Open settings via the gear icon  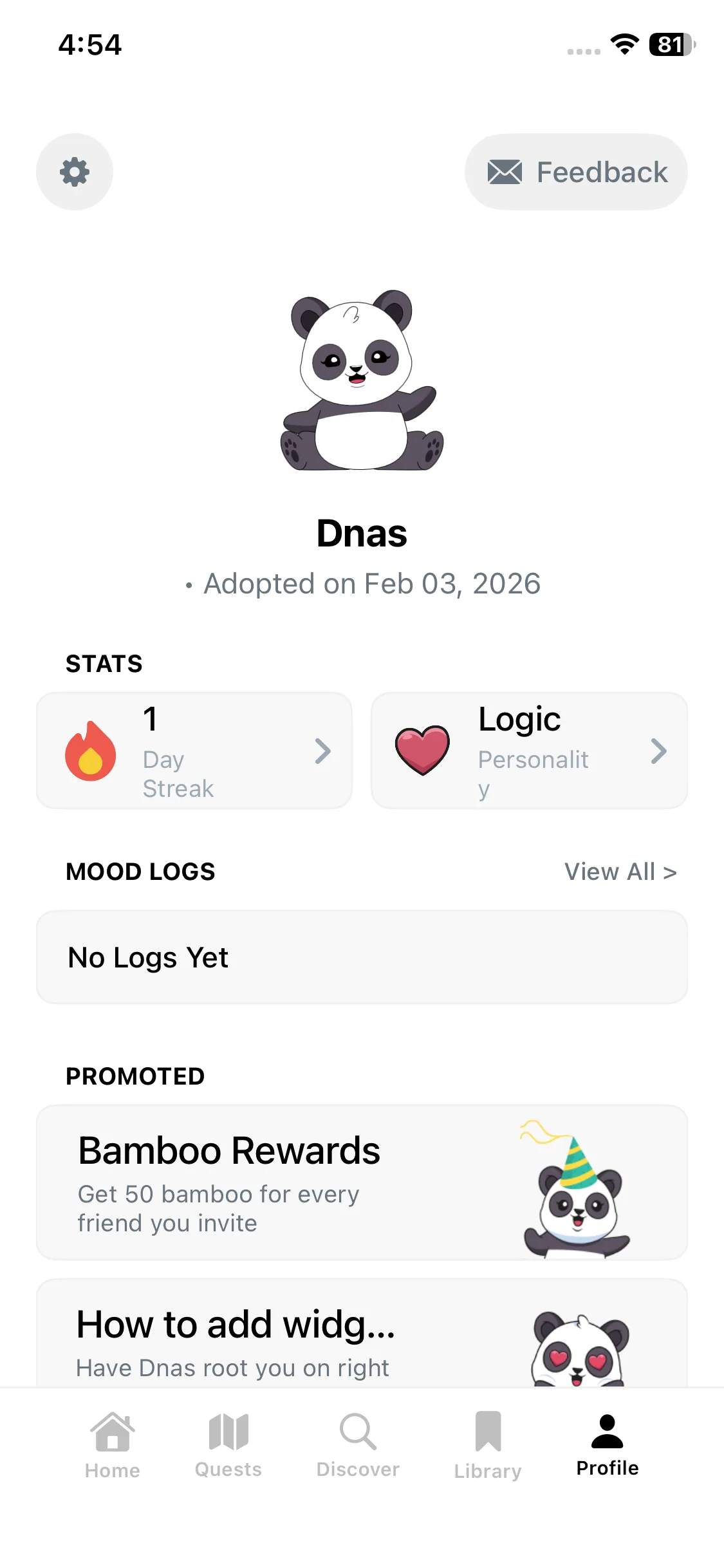click(x=75, y=172)
